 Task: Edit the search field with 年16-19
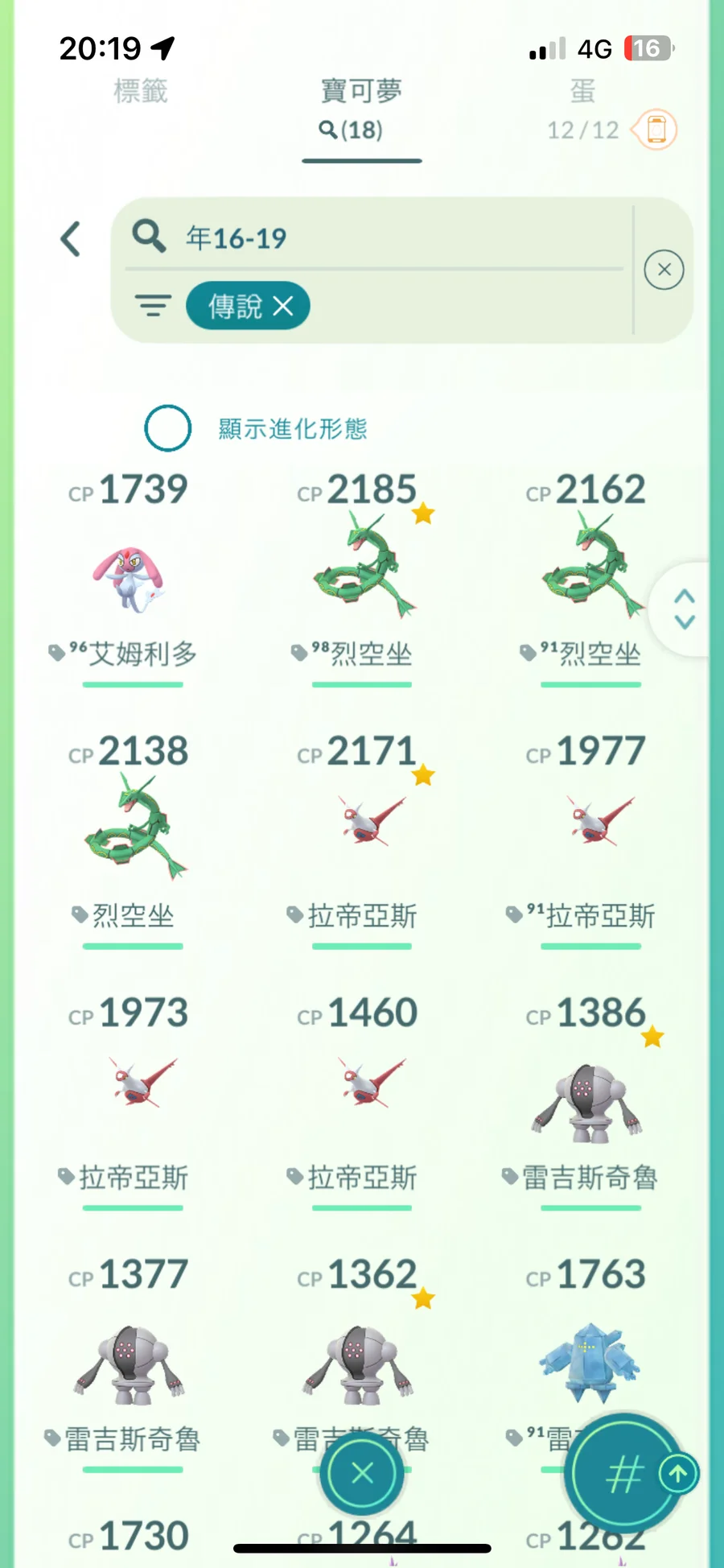pos(374,238)
